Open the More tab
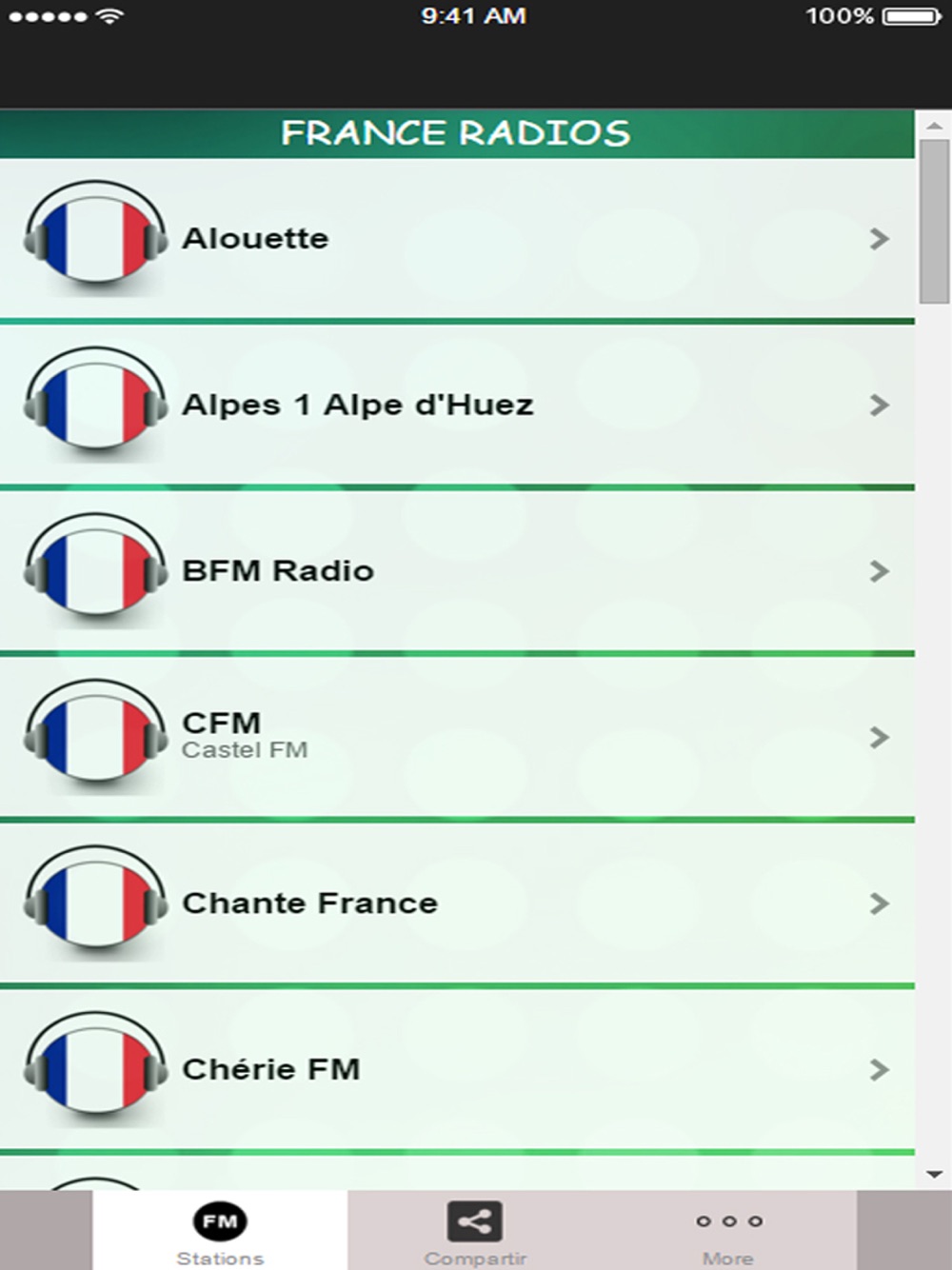The image size is (952, 1270). (728, 1232)
